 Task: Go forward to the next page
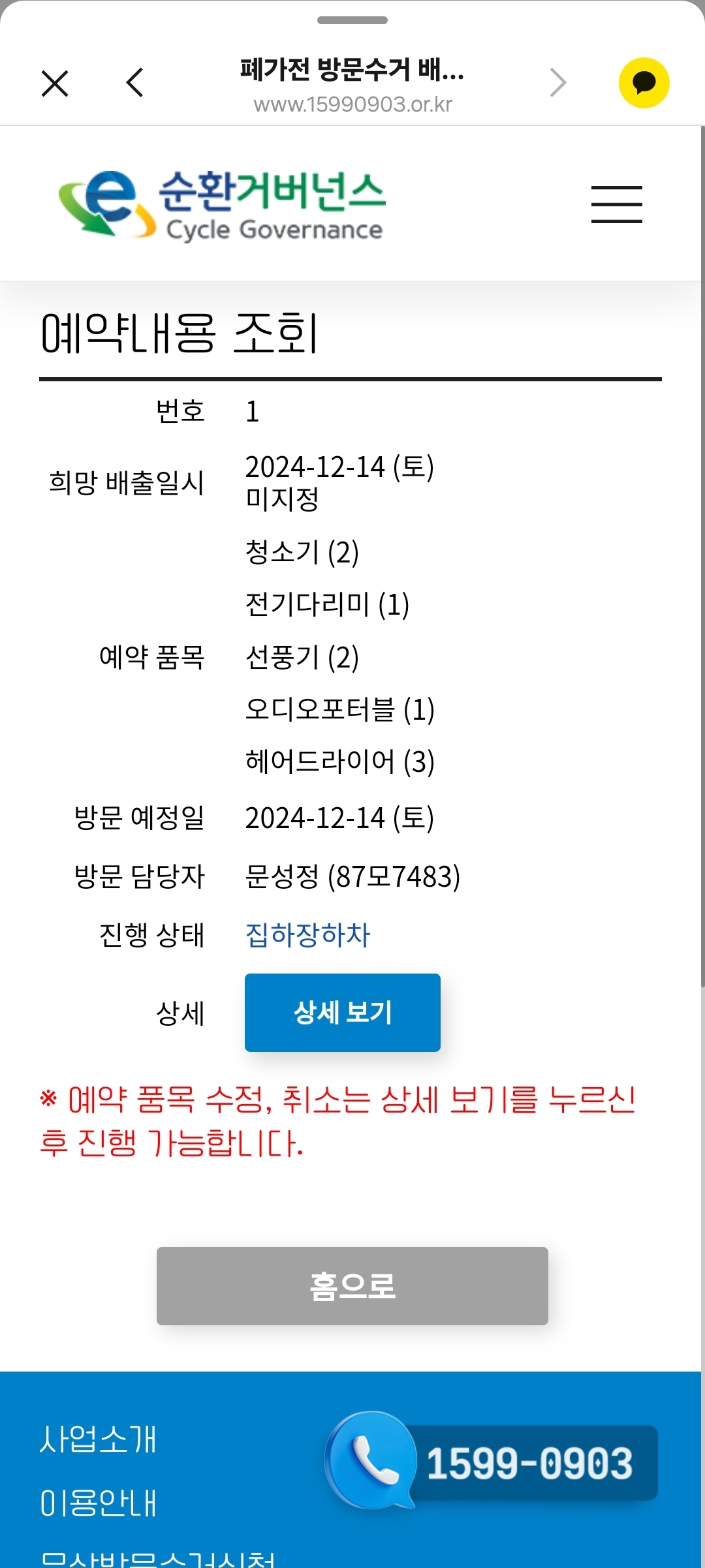click(557, 83)
